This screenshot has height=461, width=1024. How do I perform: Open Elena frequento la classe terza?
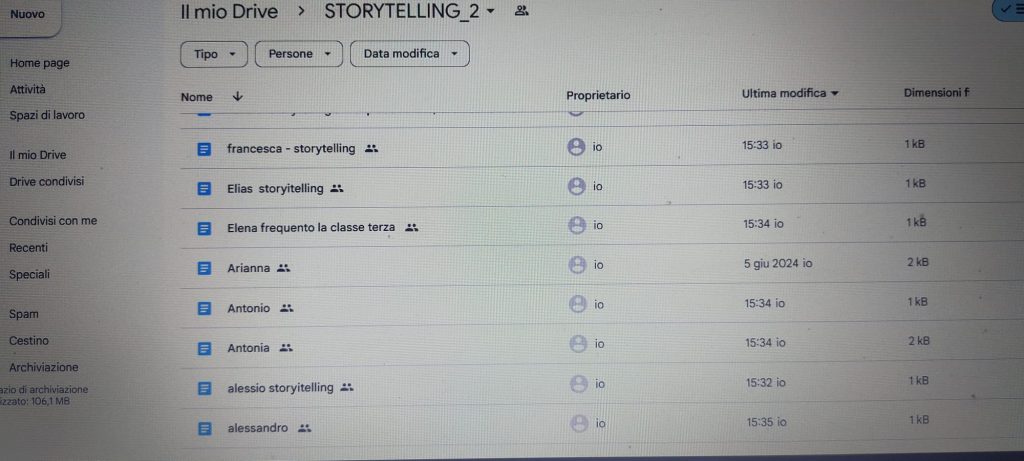click(x=311, y=228)
